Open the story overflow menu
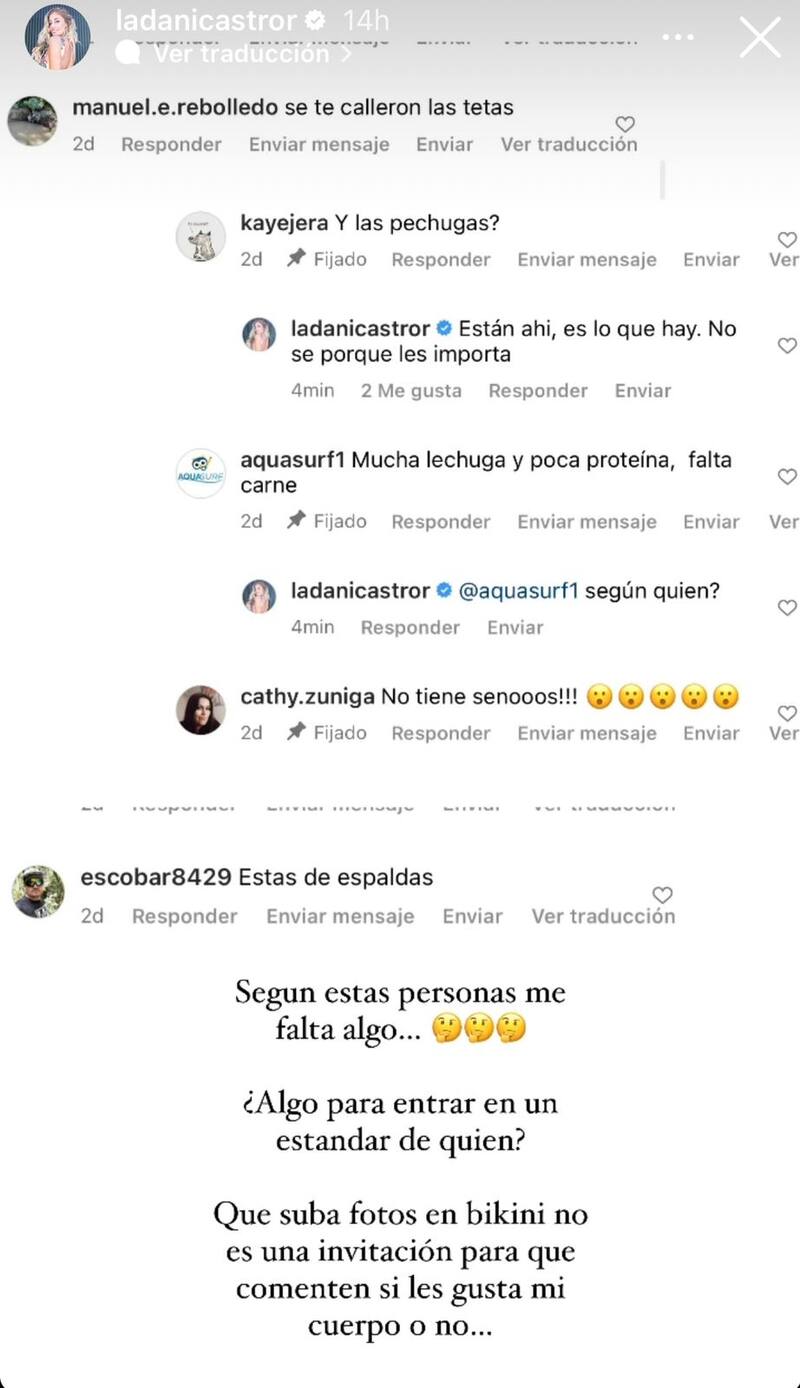The height and width of the screenshot is (1388, 800). pyautogui.click(x=677, y=37)
